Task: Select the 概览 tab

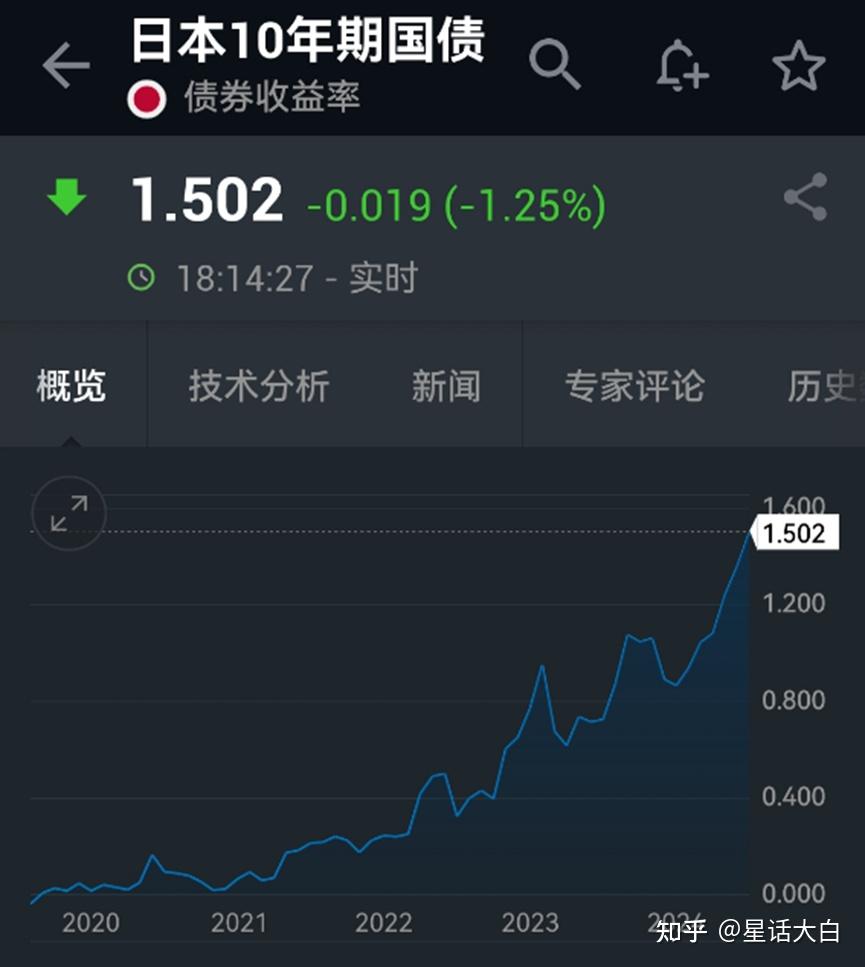Action: (x=71, y=385)
